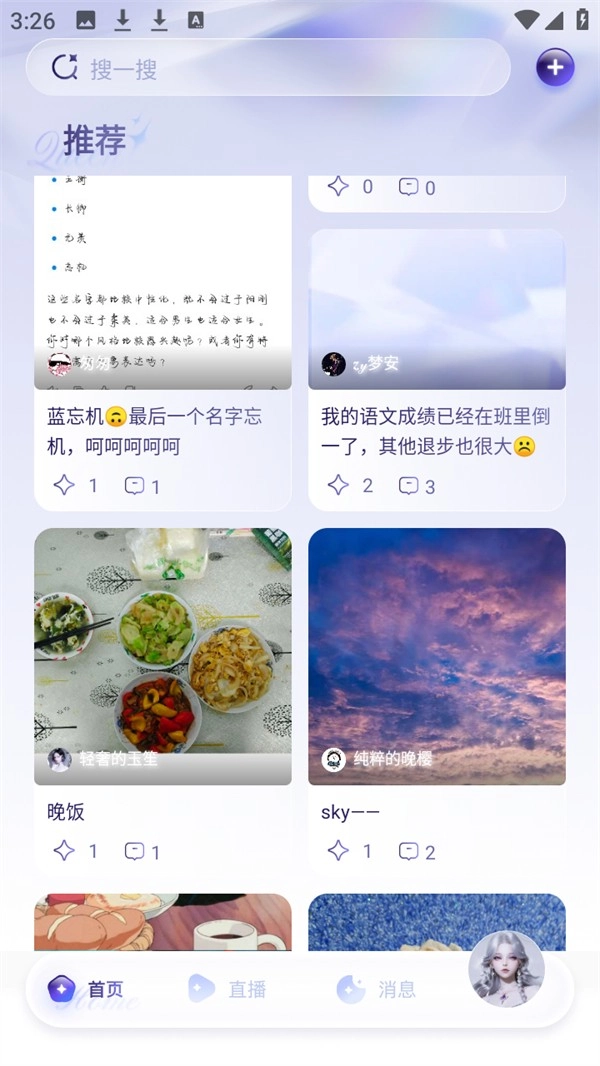Open the 搜一搜 search box
This screenshot has width=600, height=1066.
(268, 68)
